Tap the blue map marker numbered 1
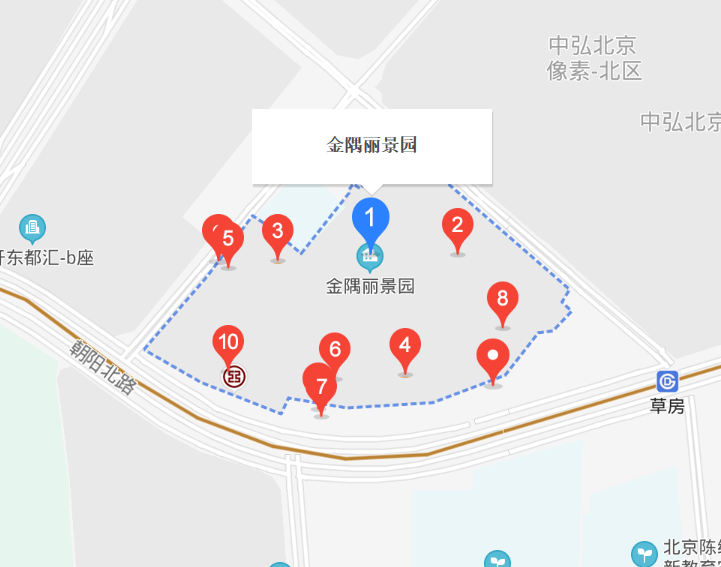721x567 pixels. tap(371, 217)
